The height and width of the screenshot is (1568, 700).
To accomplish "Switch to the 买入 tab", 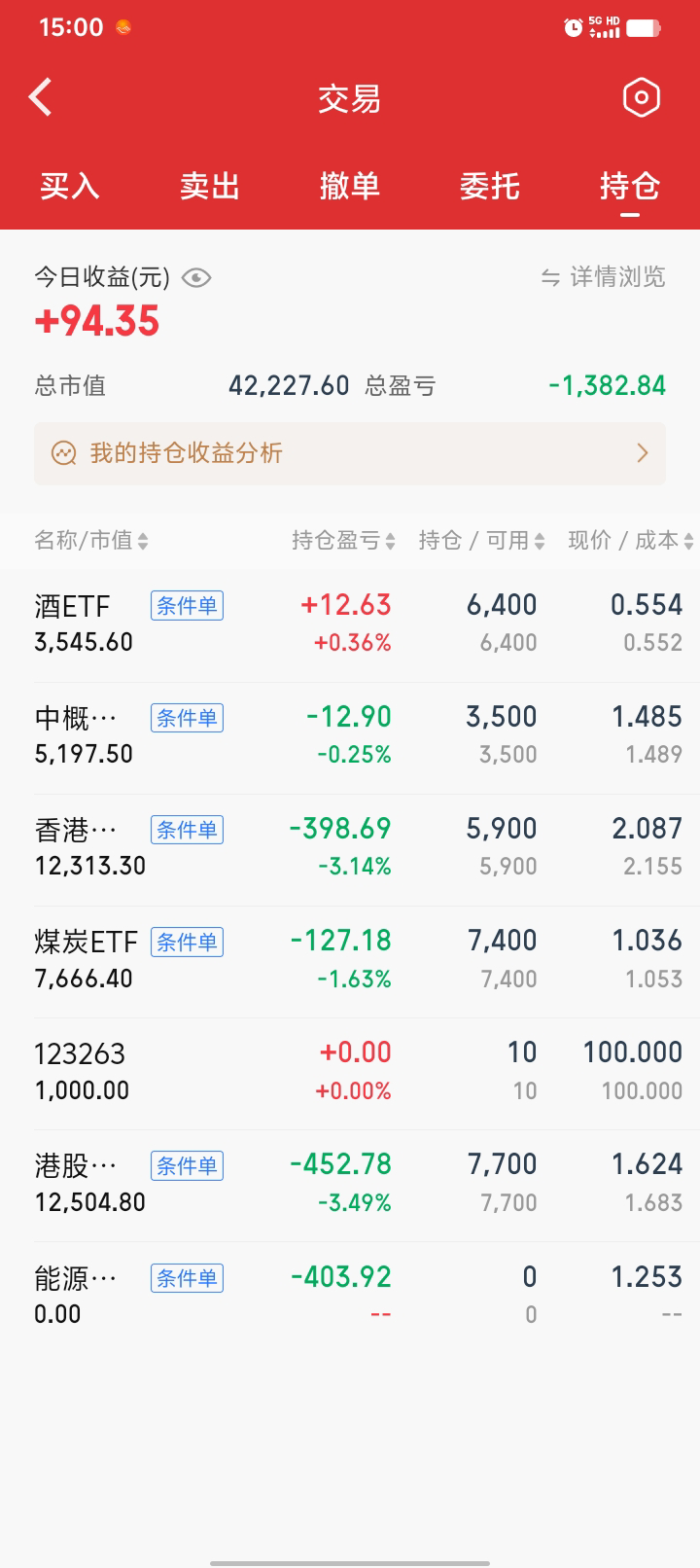I will [70, 186].
